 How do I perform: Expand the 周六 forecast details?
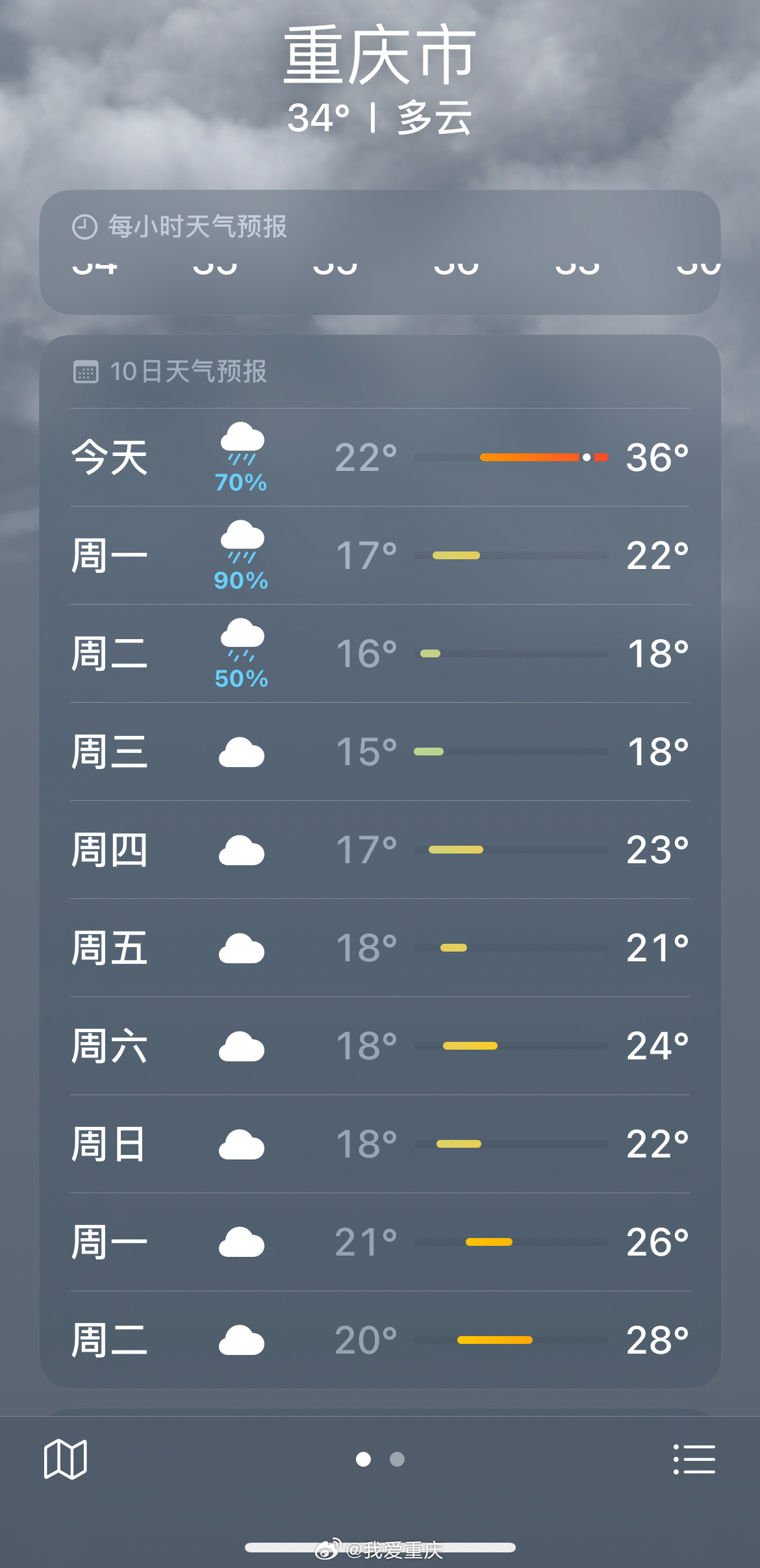click(380, 1046)
